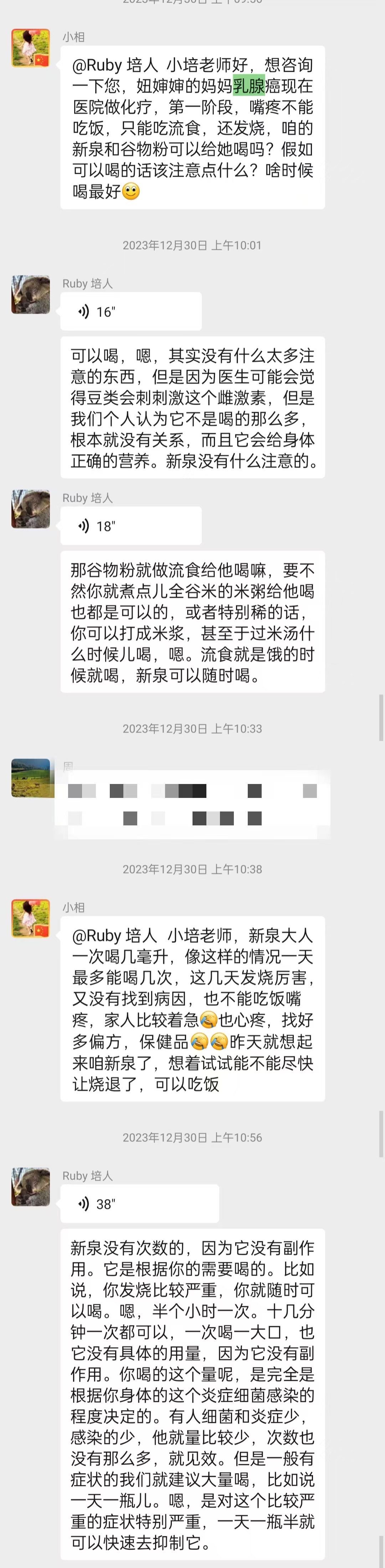Open 小相's avatar beside the 化疗 question
This screenshot has width=385, height=1568.
[30, 47]
